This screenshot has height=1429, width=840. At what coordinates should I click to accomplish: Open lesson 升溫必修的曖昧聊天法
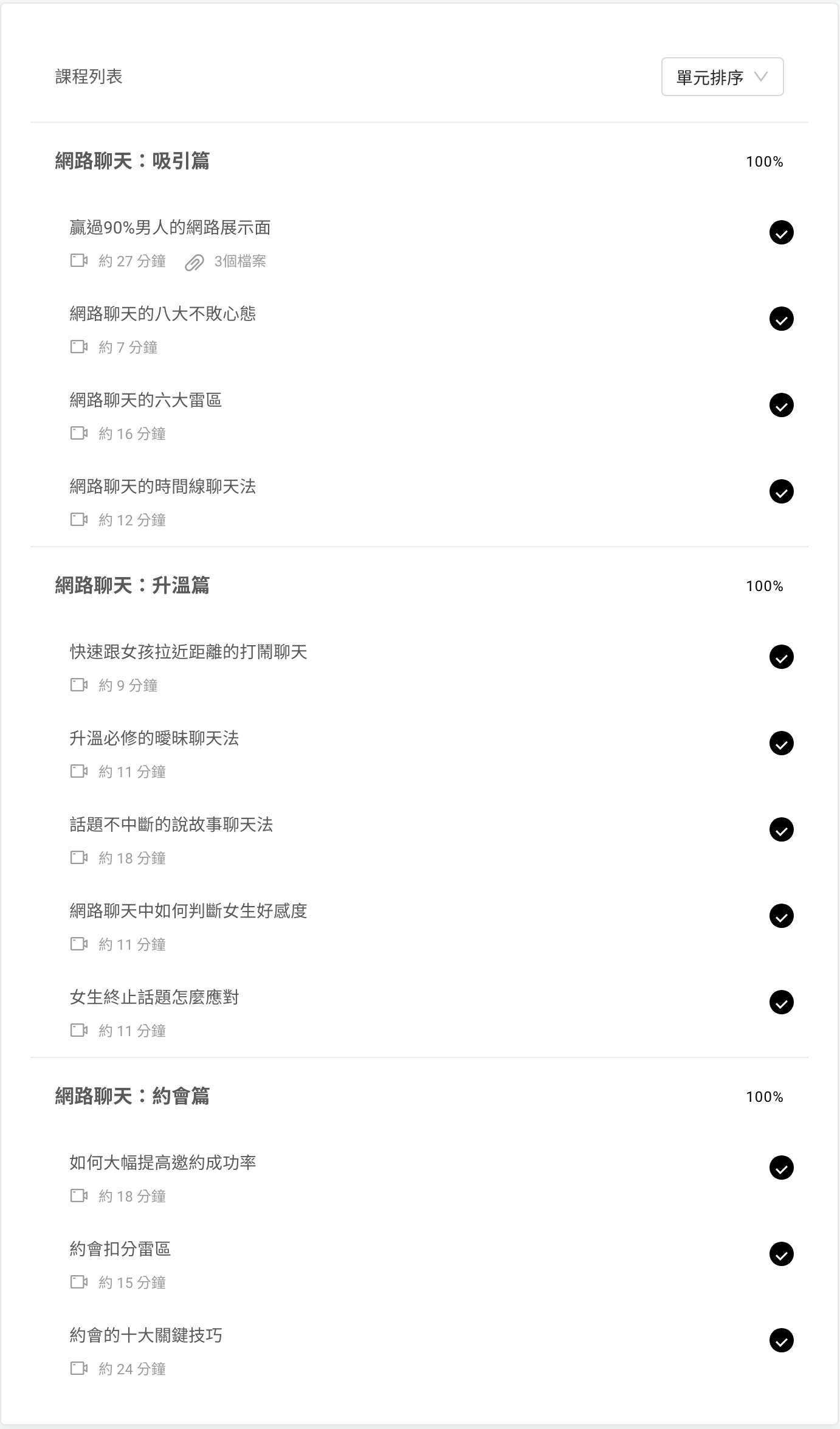pos(154,739)
